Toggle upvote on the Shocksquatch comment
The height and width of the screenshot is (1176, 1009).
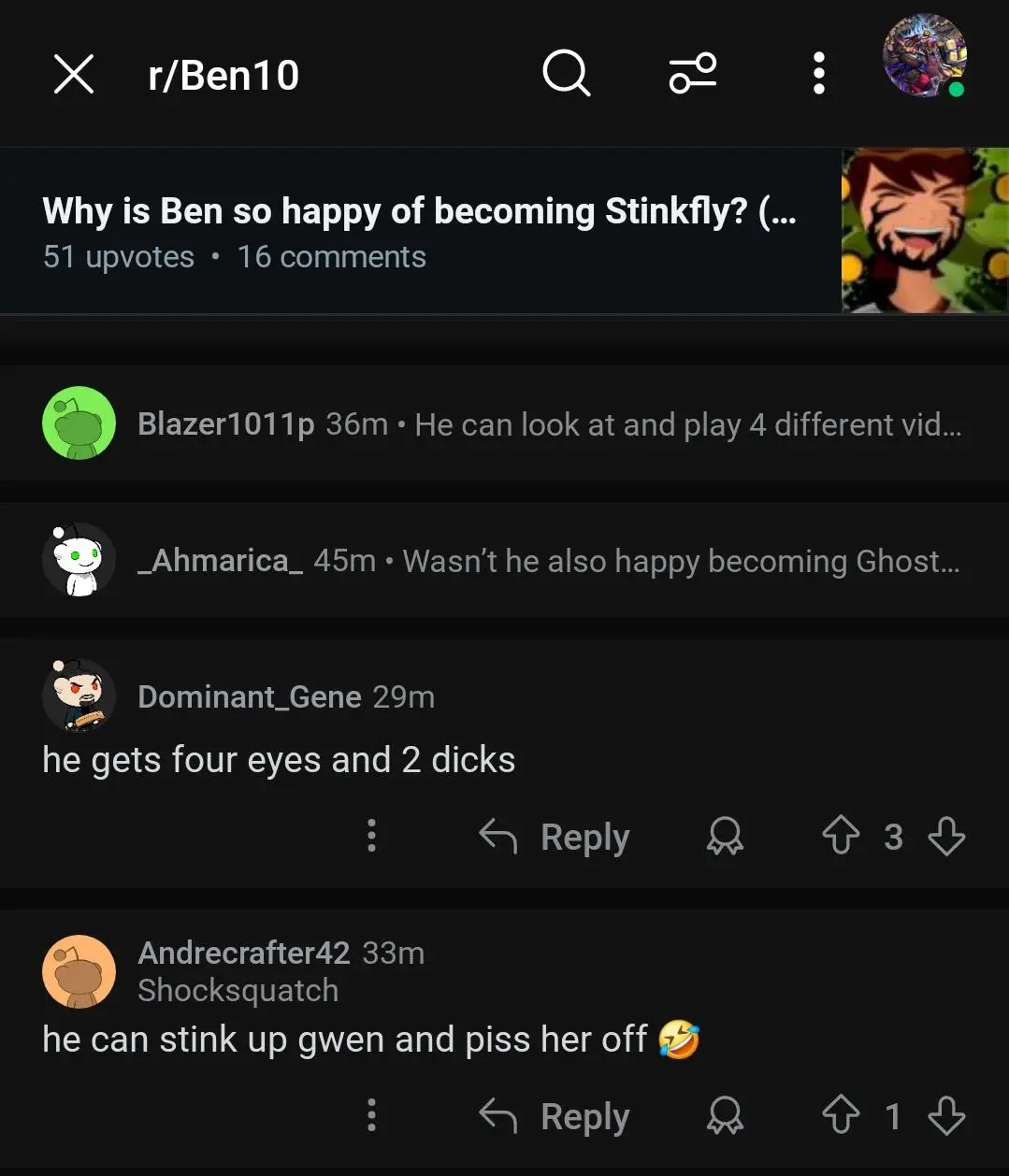click(x=840, y=1115)
